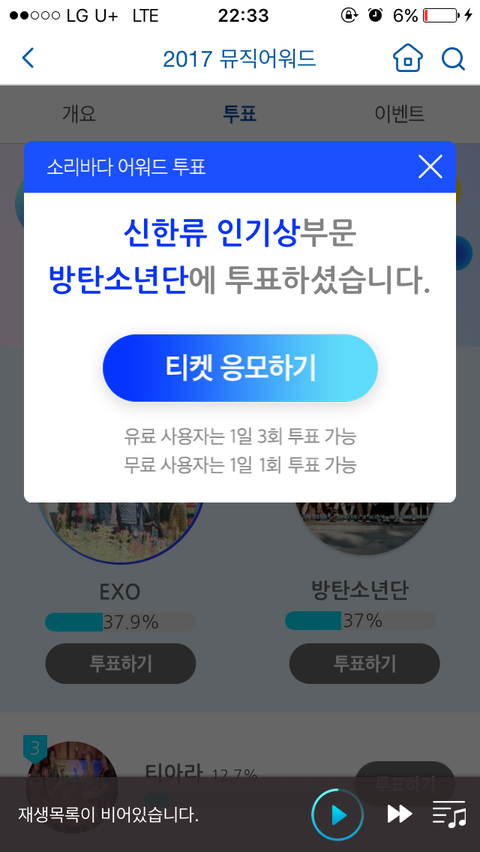Image resolution: width=480 pixels, height=852 pixels.
Task: Open the home icon in header
Action: (x=408, y=58)
